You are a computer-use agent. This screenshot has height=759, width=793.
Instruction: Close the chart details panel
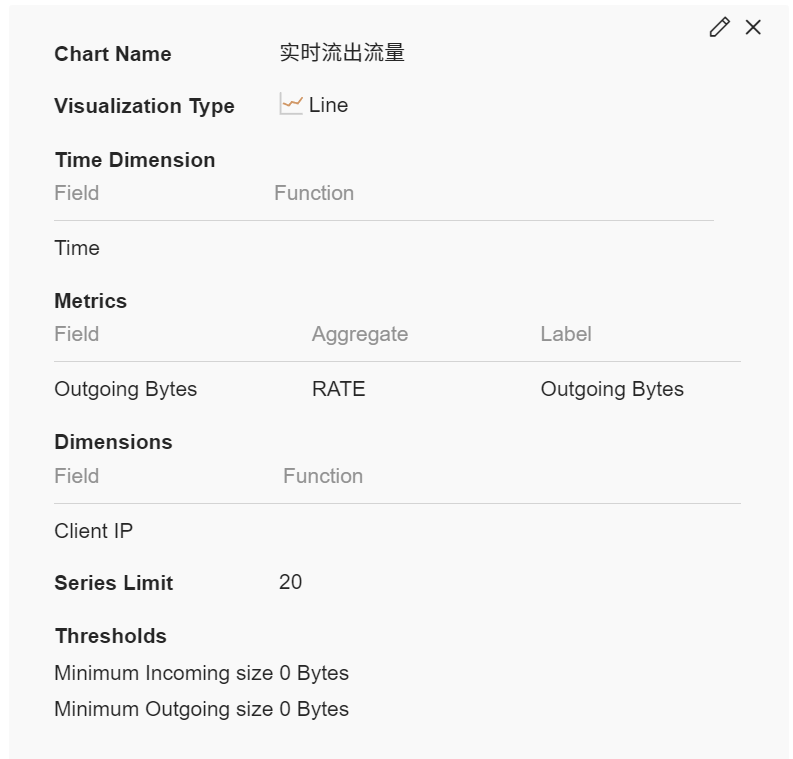coord(753,28)
